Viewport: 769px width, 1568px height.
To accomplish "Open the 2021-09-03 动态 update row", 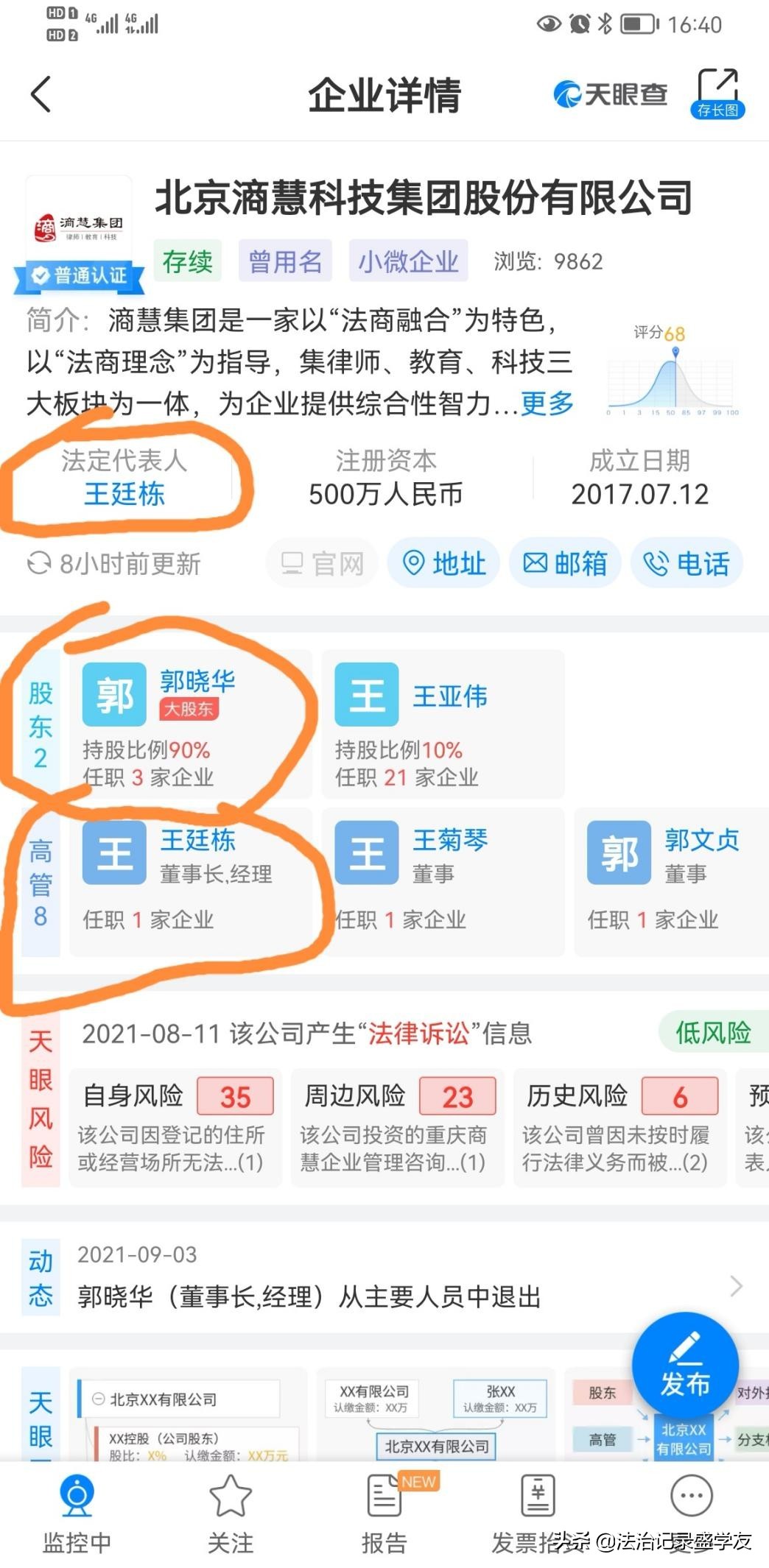I will (x=398, y=1280).
